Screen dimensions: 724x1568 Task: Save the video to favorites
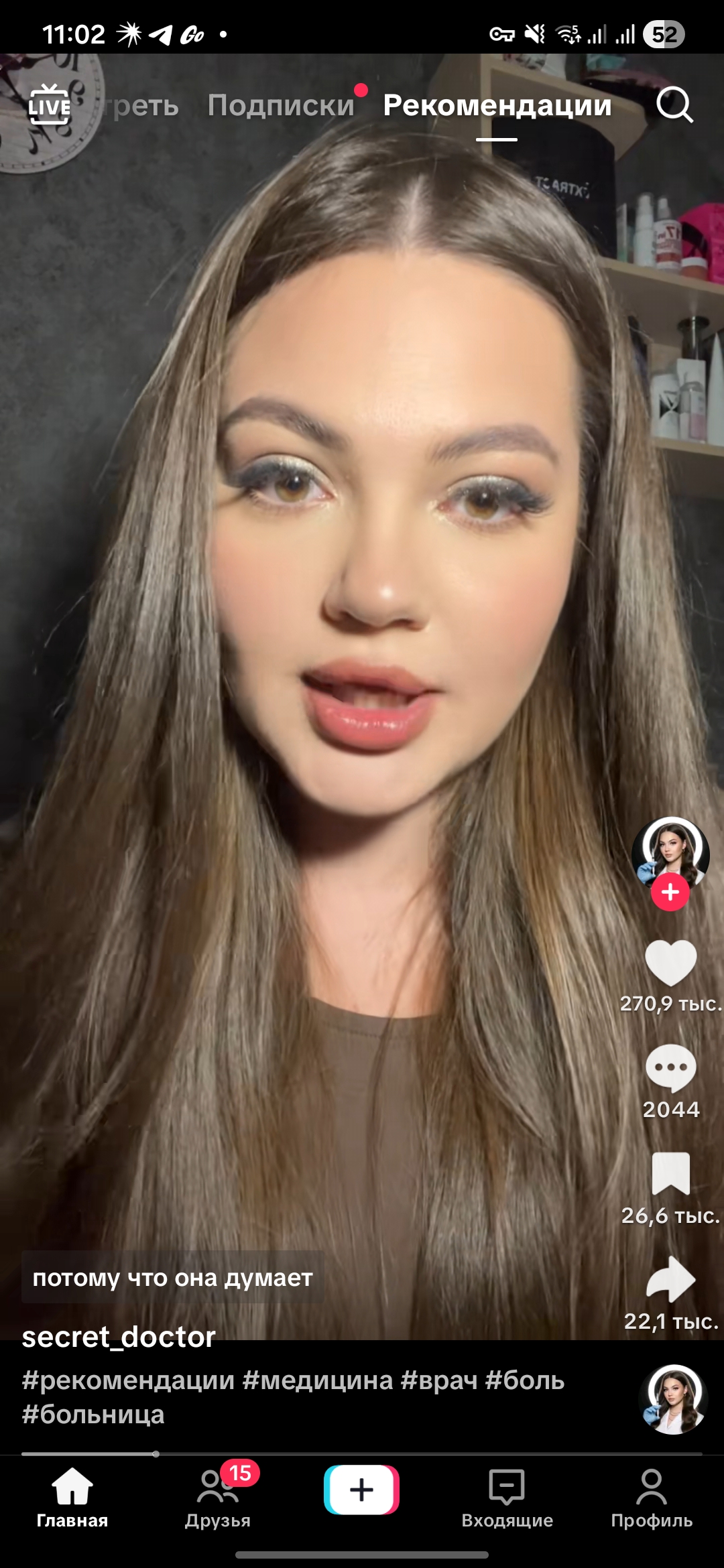click(x=670, y=1174)
